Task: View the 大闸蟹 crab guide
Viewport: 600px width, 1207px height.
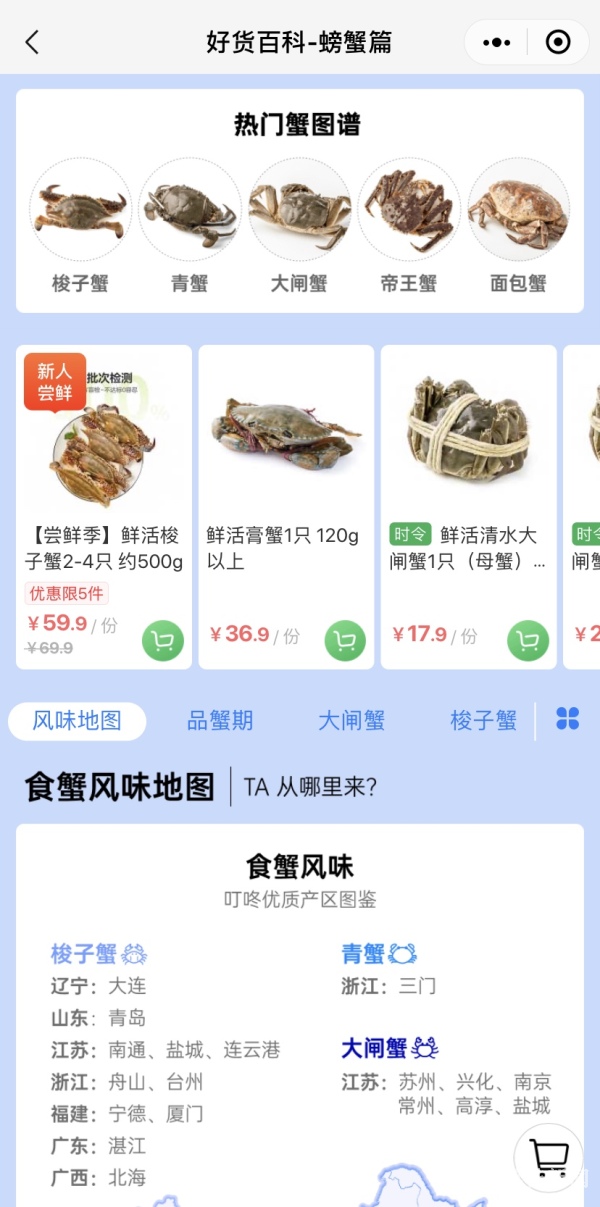Action: [x=299, y=225]
